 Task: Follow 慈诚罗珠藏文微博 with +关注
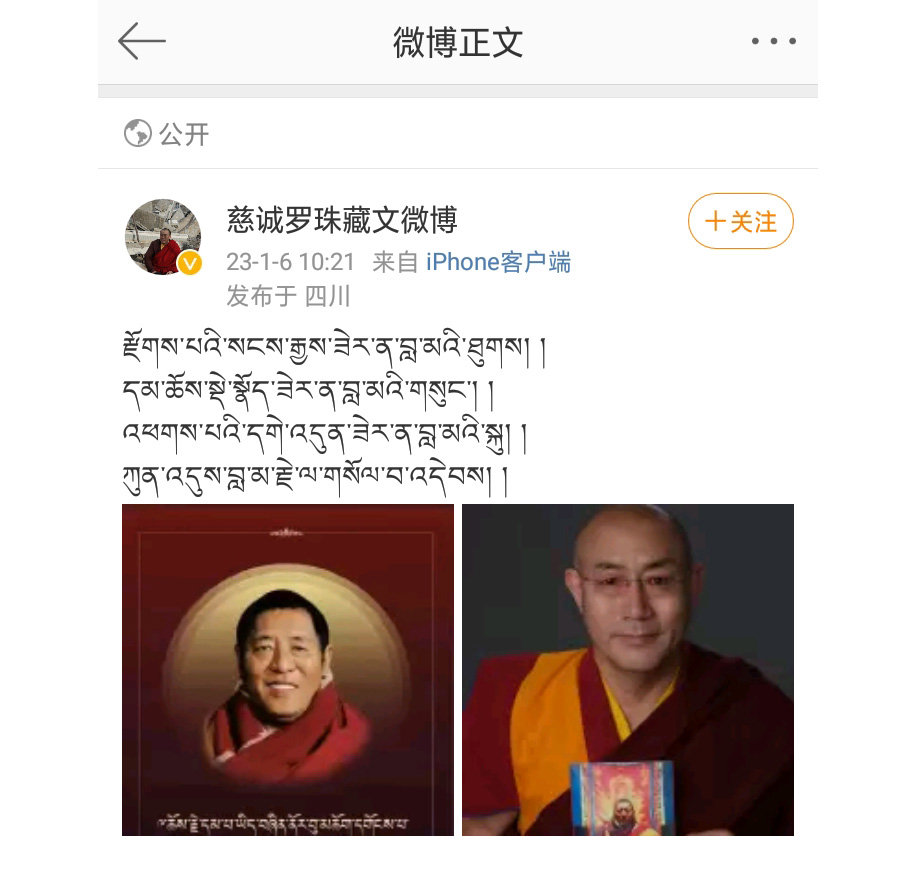click(740, 221)
